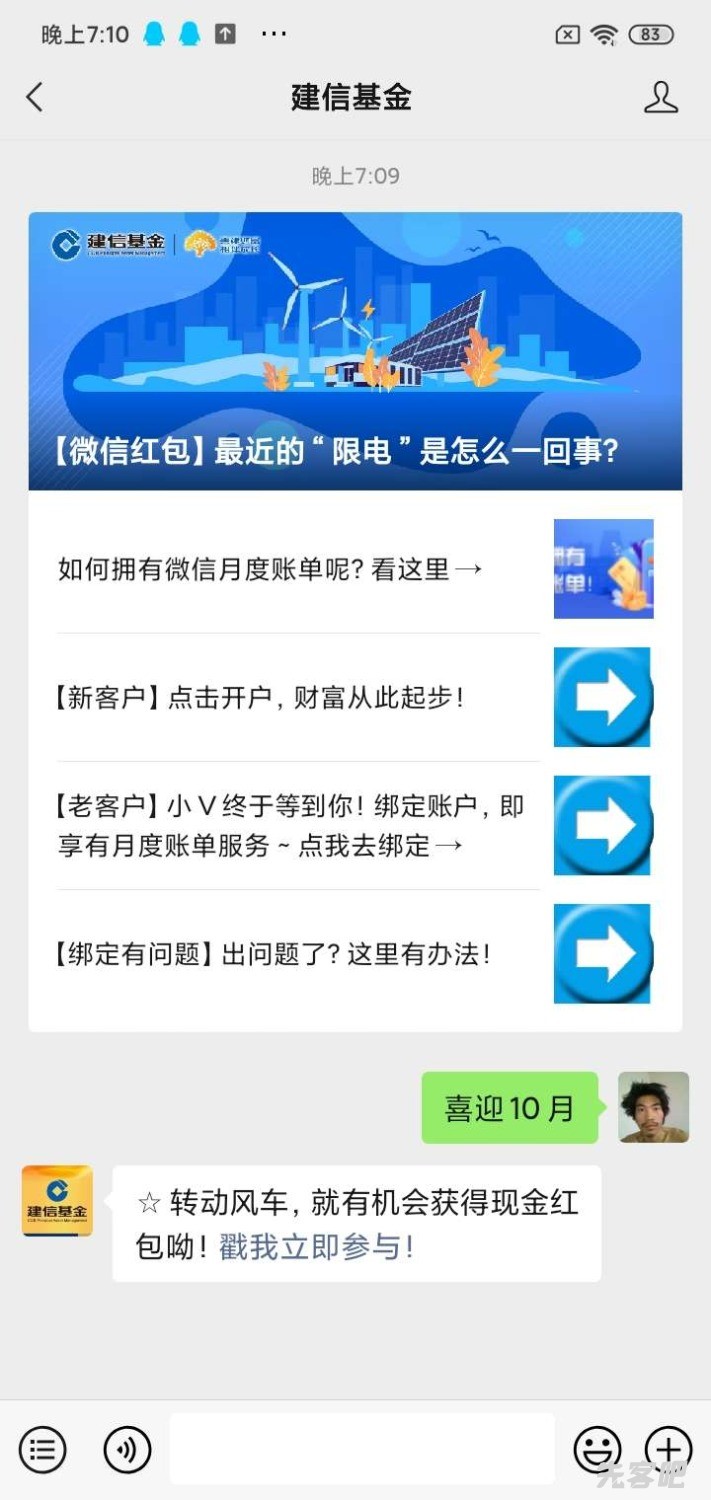Tap my avatar next to 喜迎10月
This screenshot has height=1500, width=711.
pyautogui.click(x=653, y=1107)
